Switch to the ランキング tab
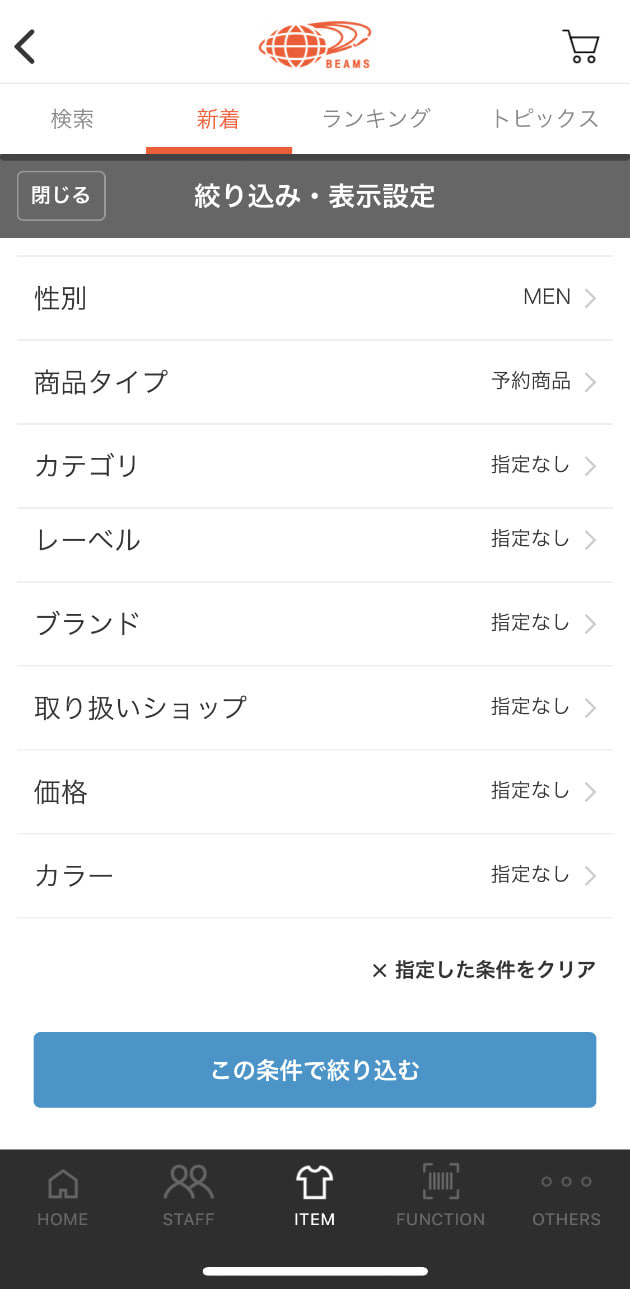This screenshot has width=630, height=1289. pyautogui.click(x=376, y=118)
